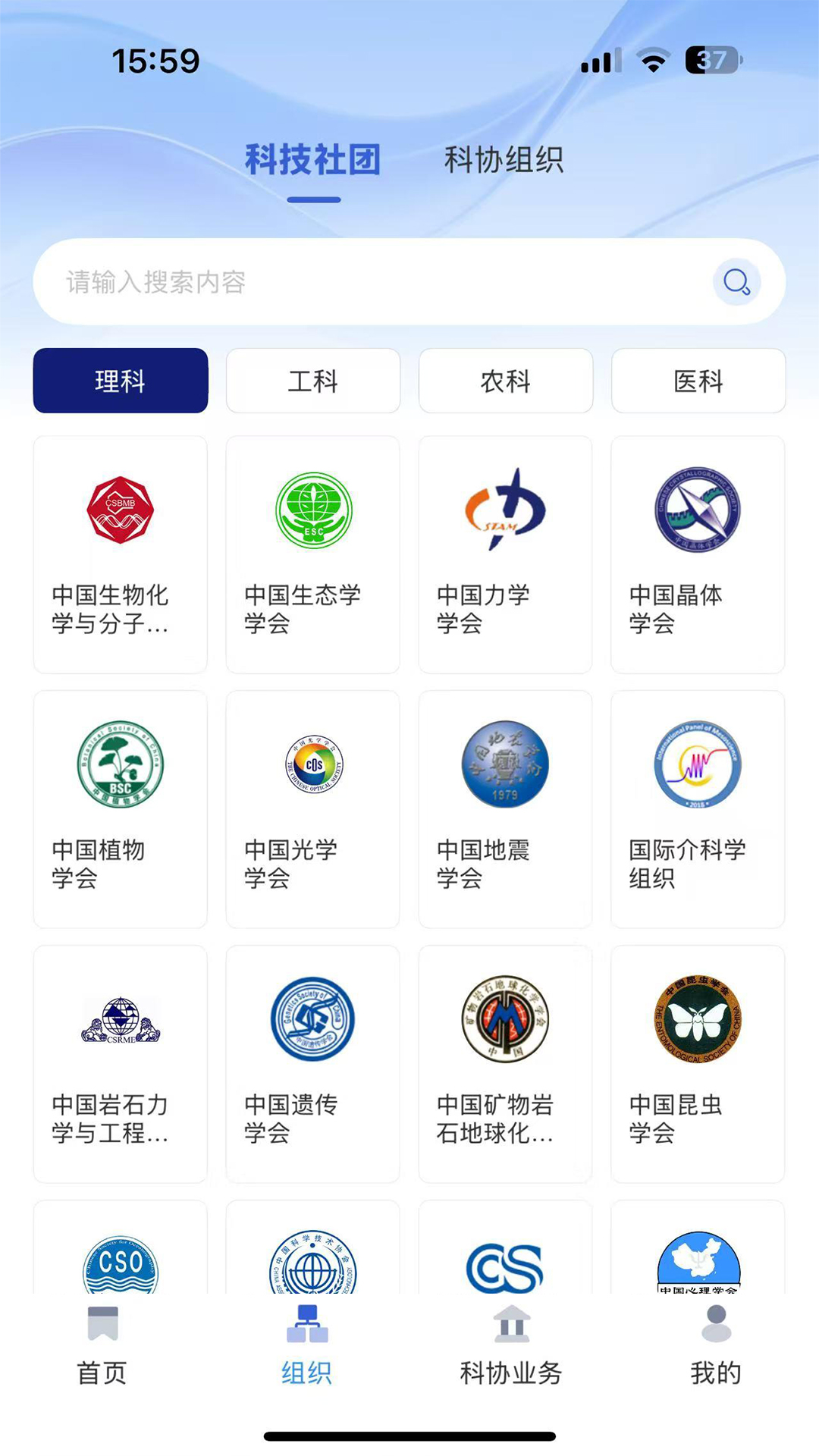Open the 中国光学学会 card
This screenshot has height=1456, width=819.
point(313,809)
